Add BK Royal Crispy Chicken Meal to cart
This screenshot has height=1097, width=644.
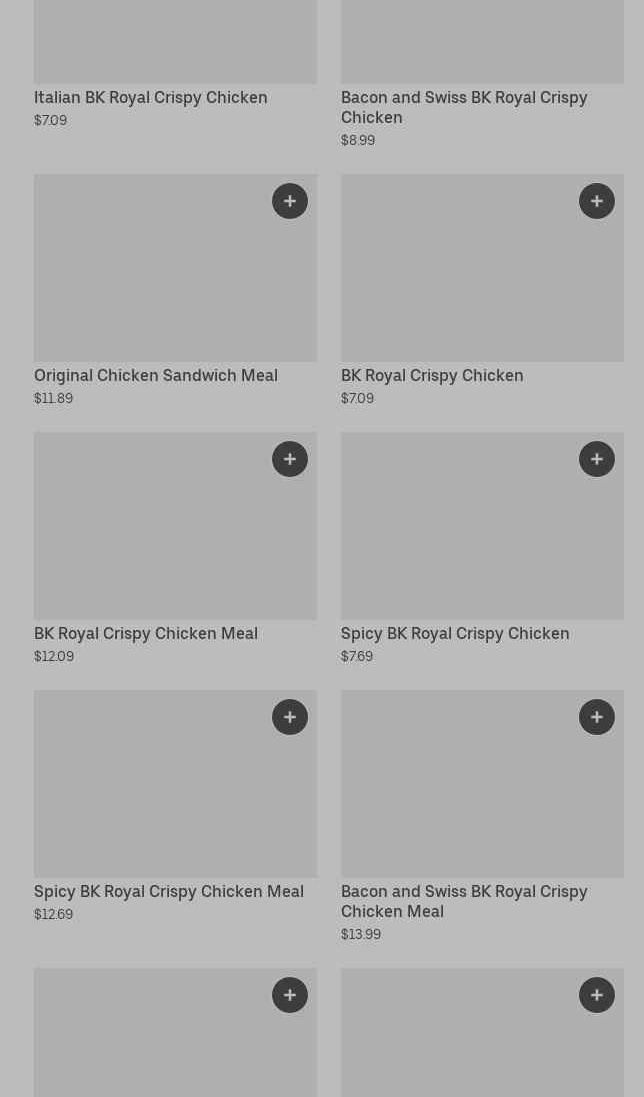point(290,459)
